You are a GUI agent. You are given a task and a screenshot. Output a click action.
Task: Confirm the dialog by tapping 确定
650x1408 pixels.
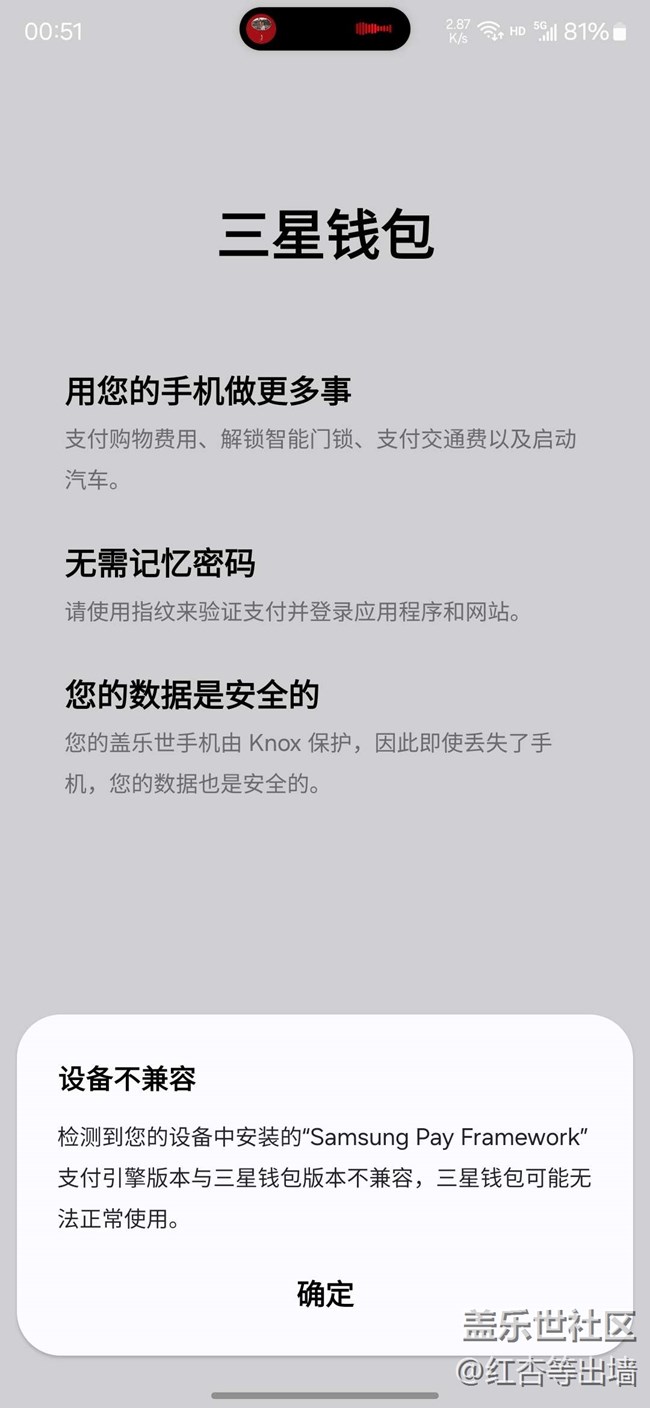point(325,1293)
